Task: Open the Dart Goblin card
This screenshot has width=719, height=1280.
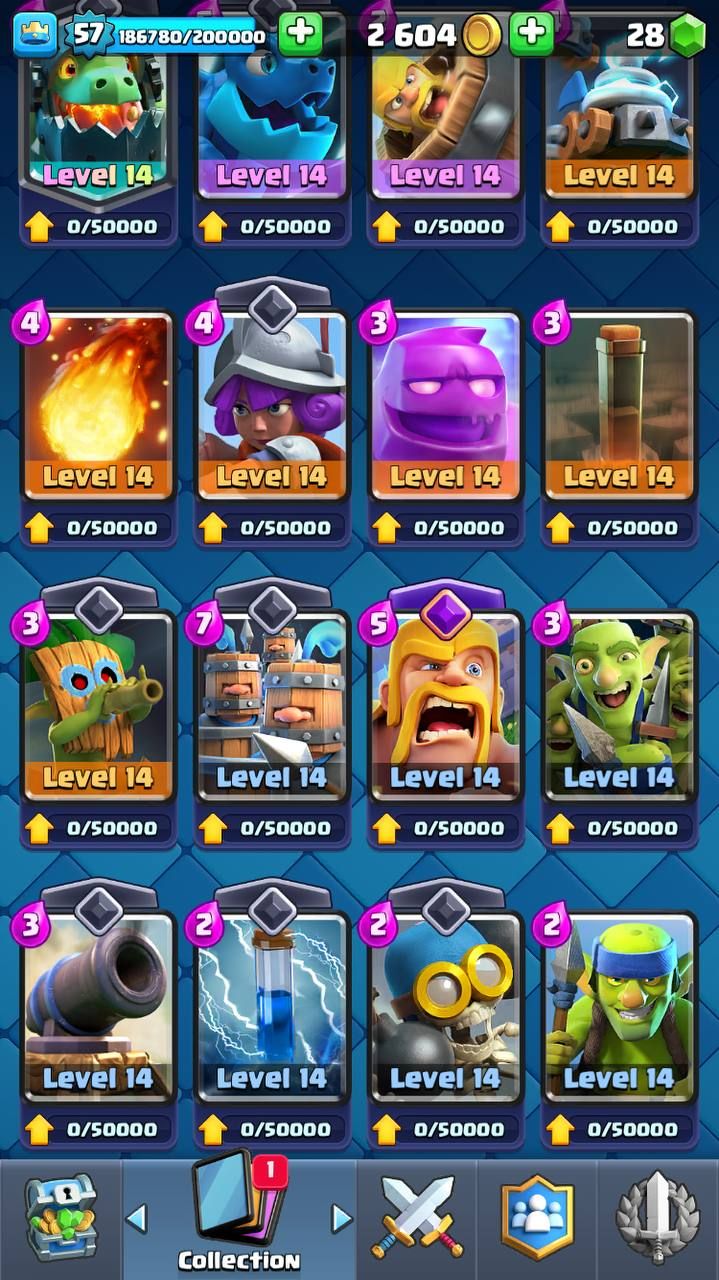Action: click(97, 705)
